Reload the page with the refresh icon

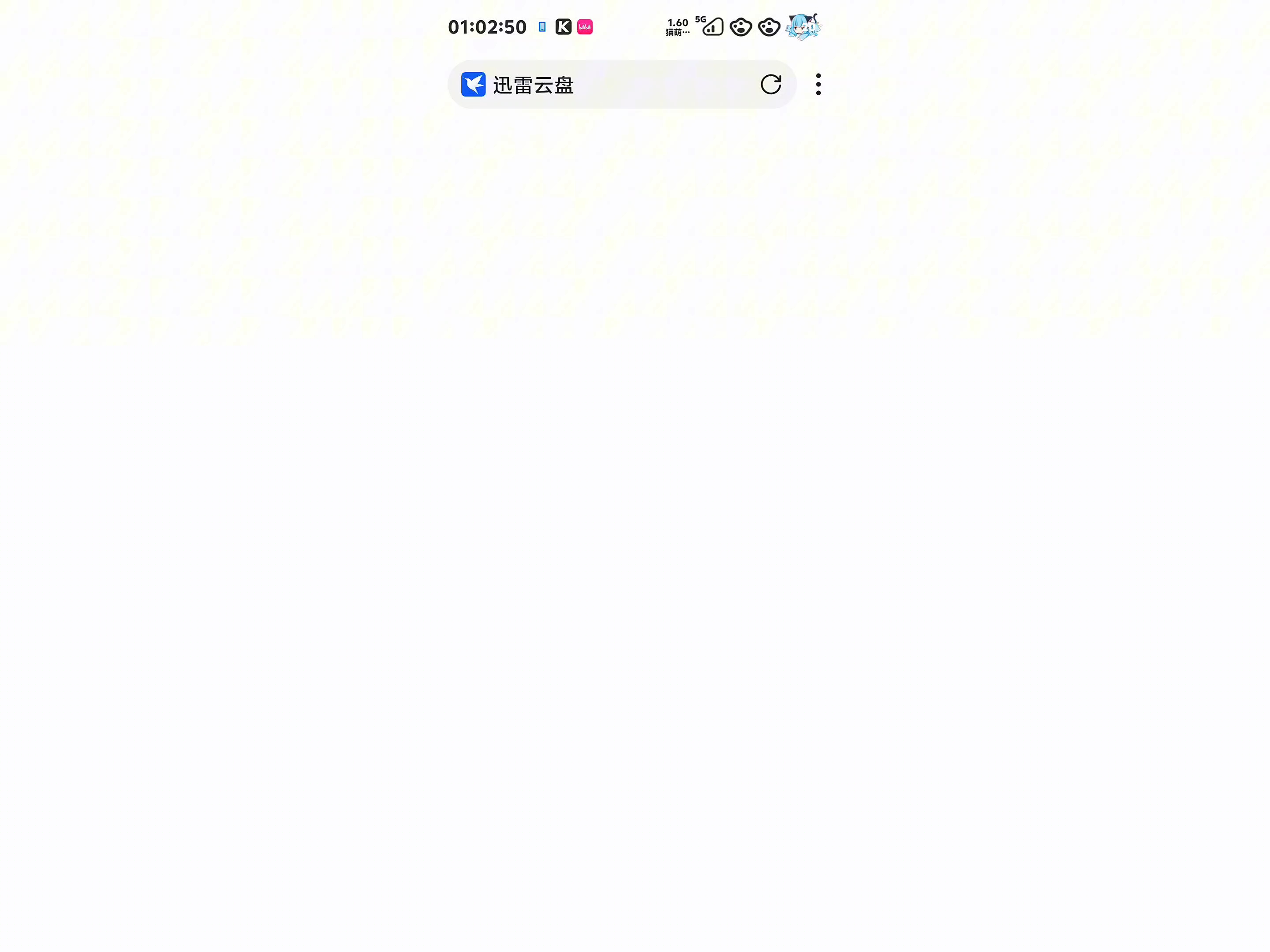click(770, 84)
